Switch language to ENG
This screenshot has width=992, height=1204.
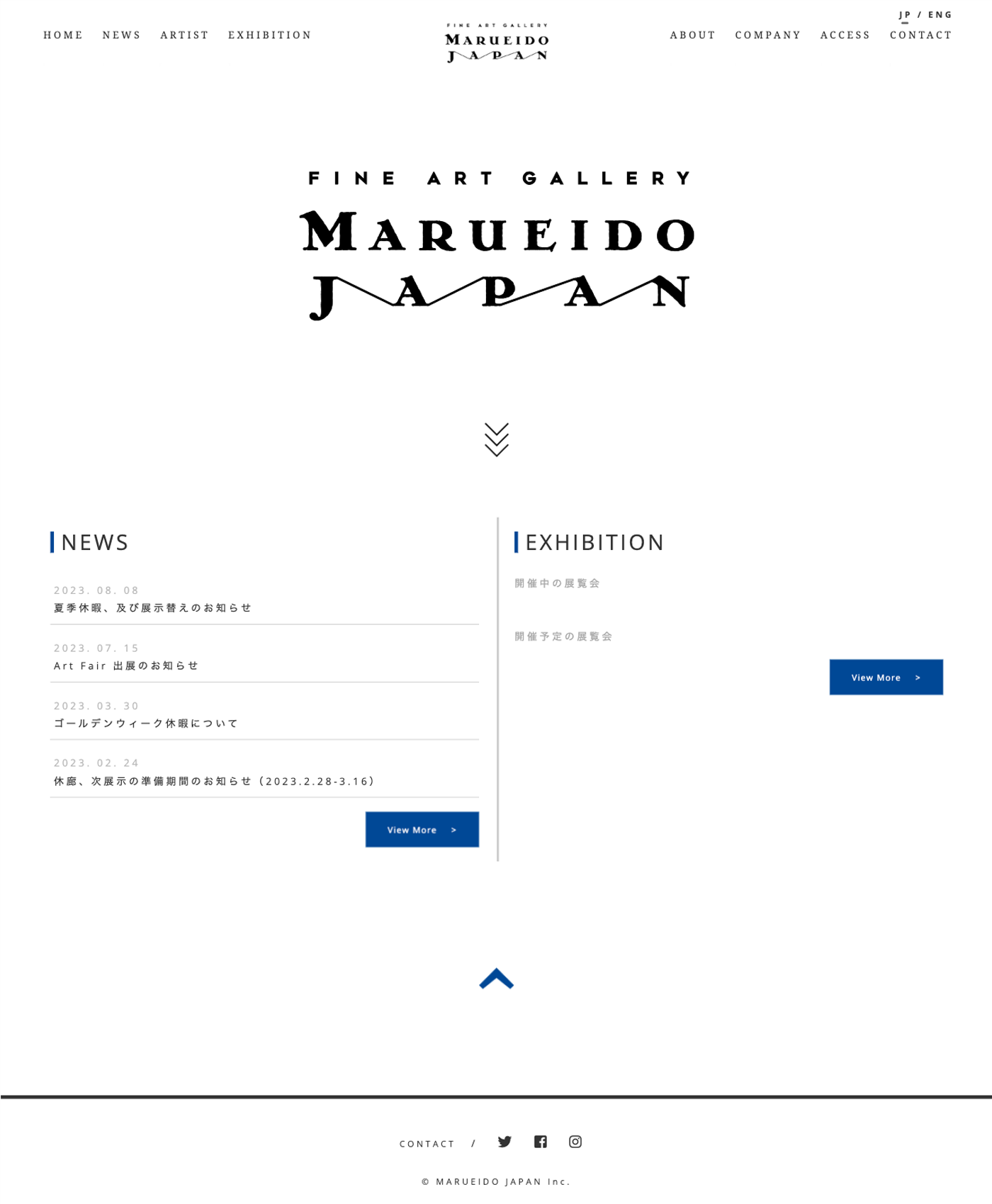[940, 14]
